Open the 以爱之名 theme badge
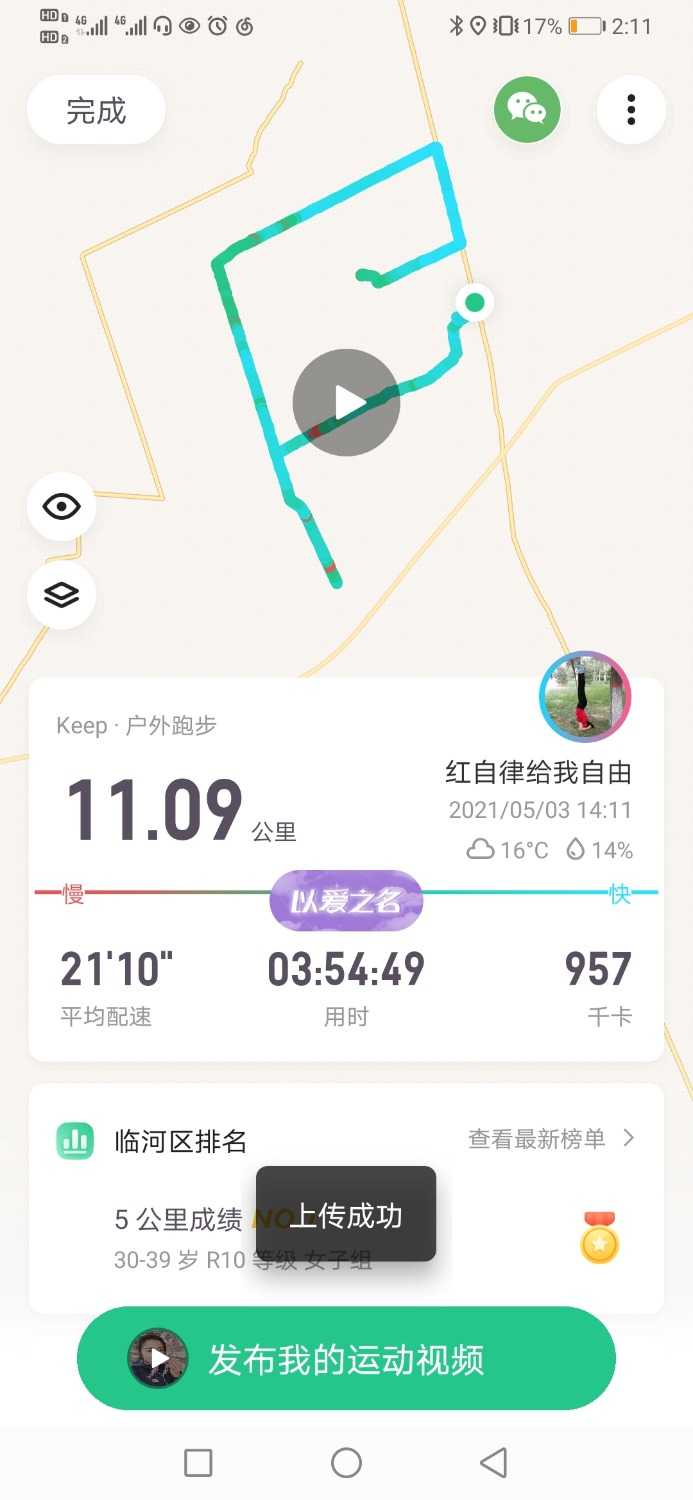The image size is (693, 1500). [x=346, y=901]
